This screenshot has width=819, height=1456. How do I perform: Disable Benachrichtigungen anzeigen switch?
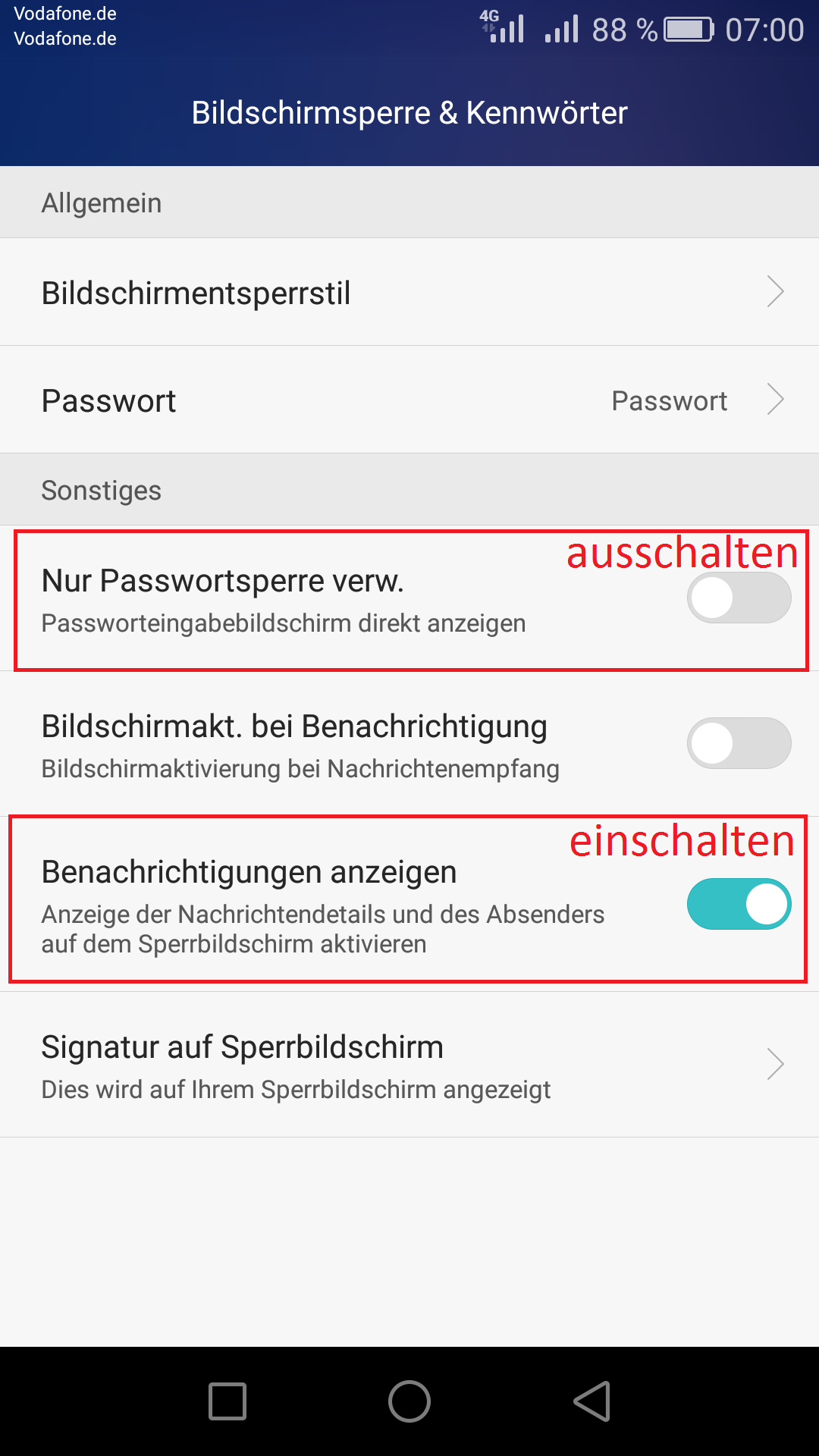pos(739,904)
